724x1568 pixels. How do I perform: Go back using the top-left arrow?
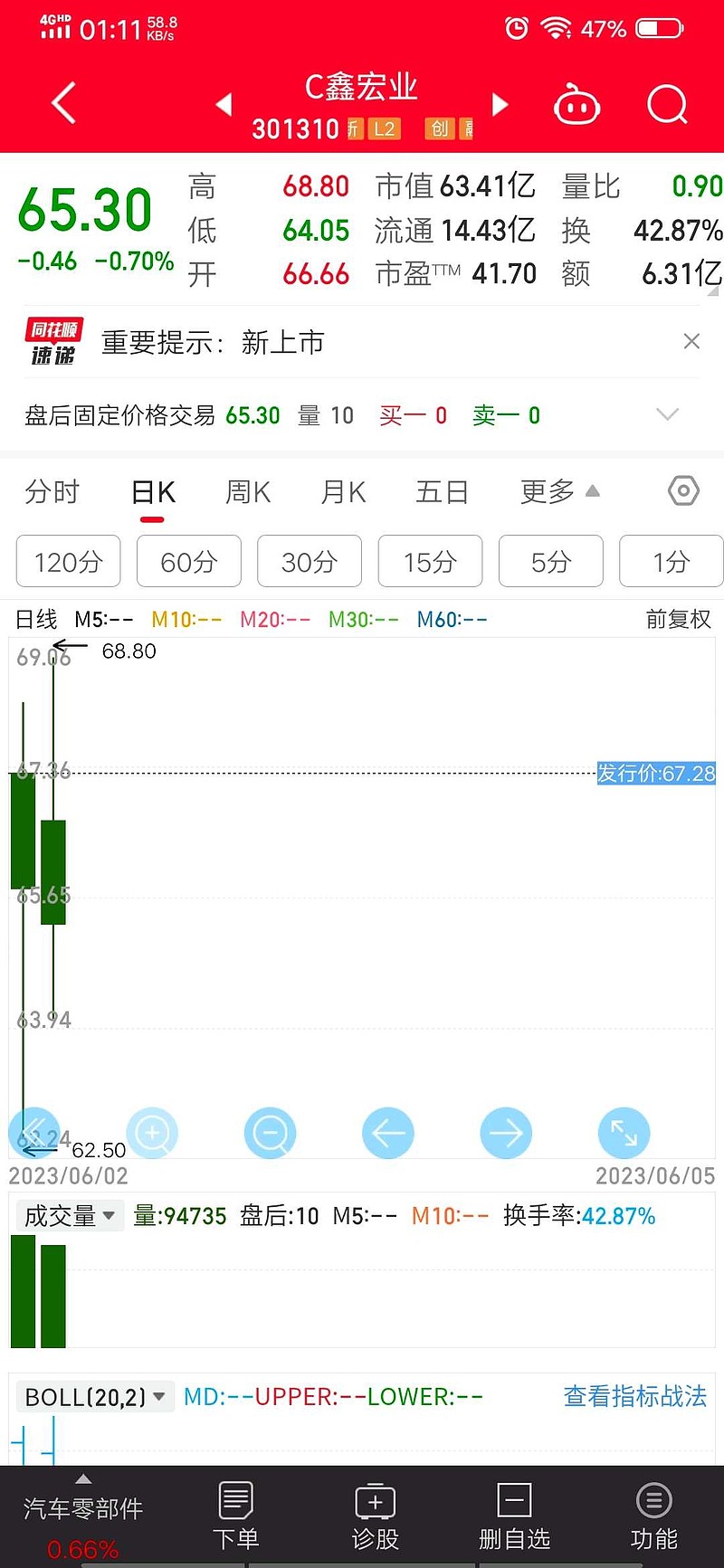(x=63, y=103)
